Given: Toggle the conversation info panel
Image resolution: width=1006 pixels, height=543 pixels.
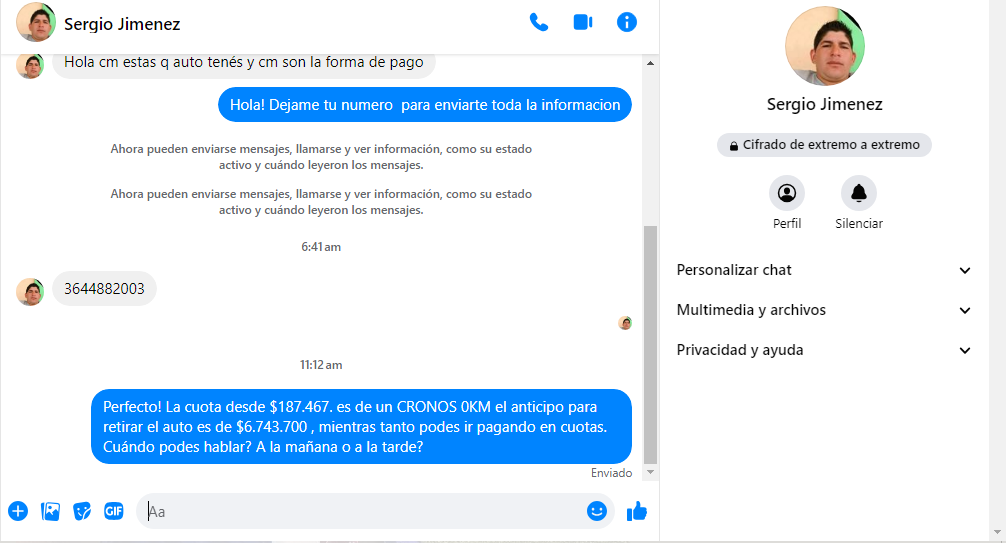Looking at the screenshot, I should pos(627,23).
